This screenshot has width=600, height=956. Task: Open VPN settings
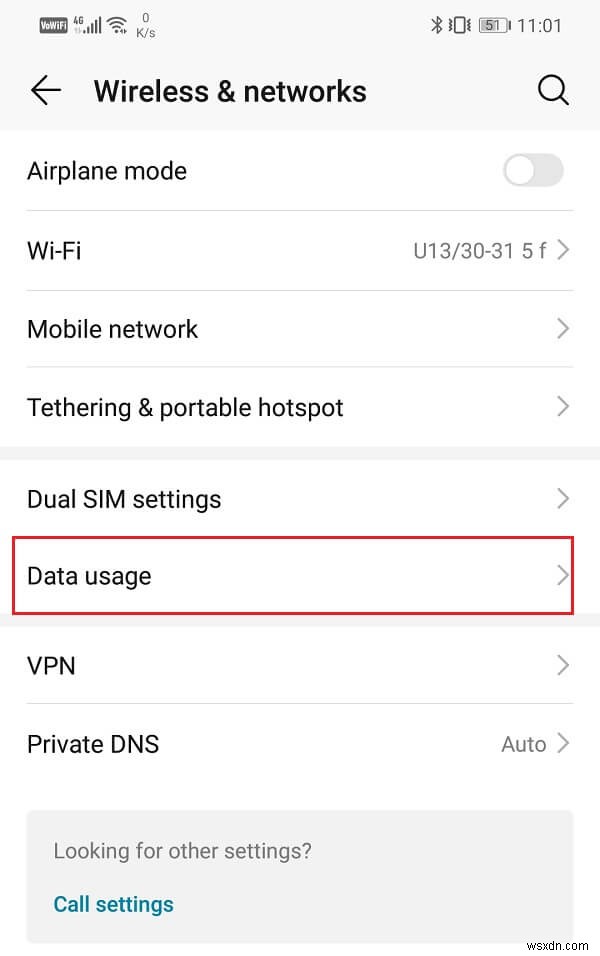300,665
